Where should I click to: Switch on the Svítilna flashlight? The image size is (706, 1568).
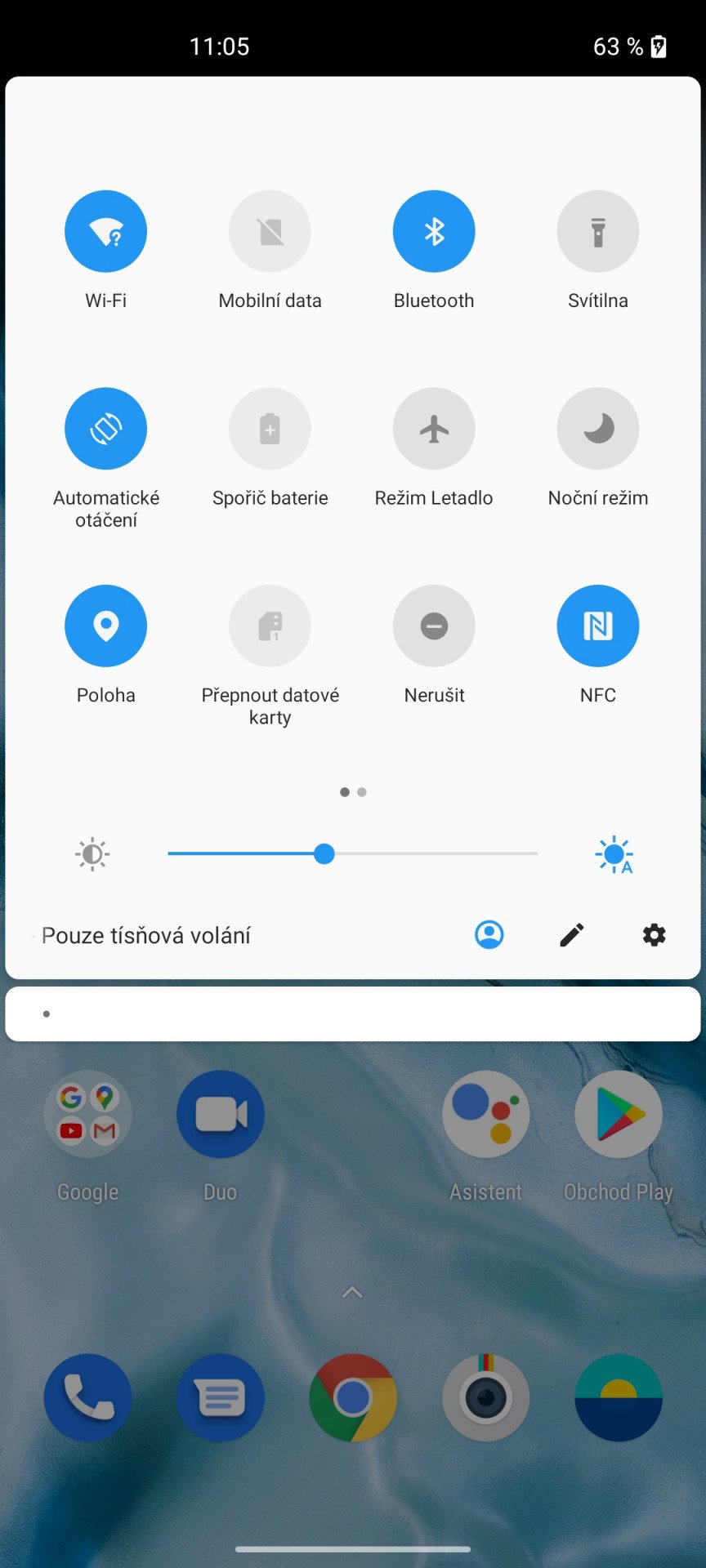coord(598,231)
